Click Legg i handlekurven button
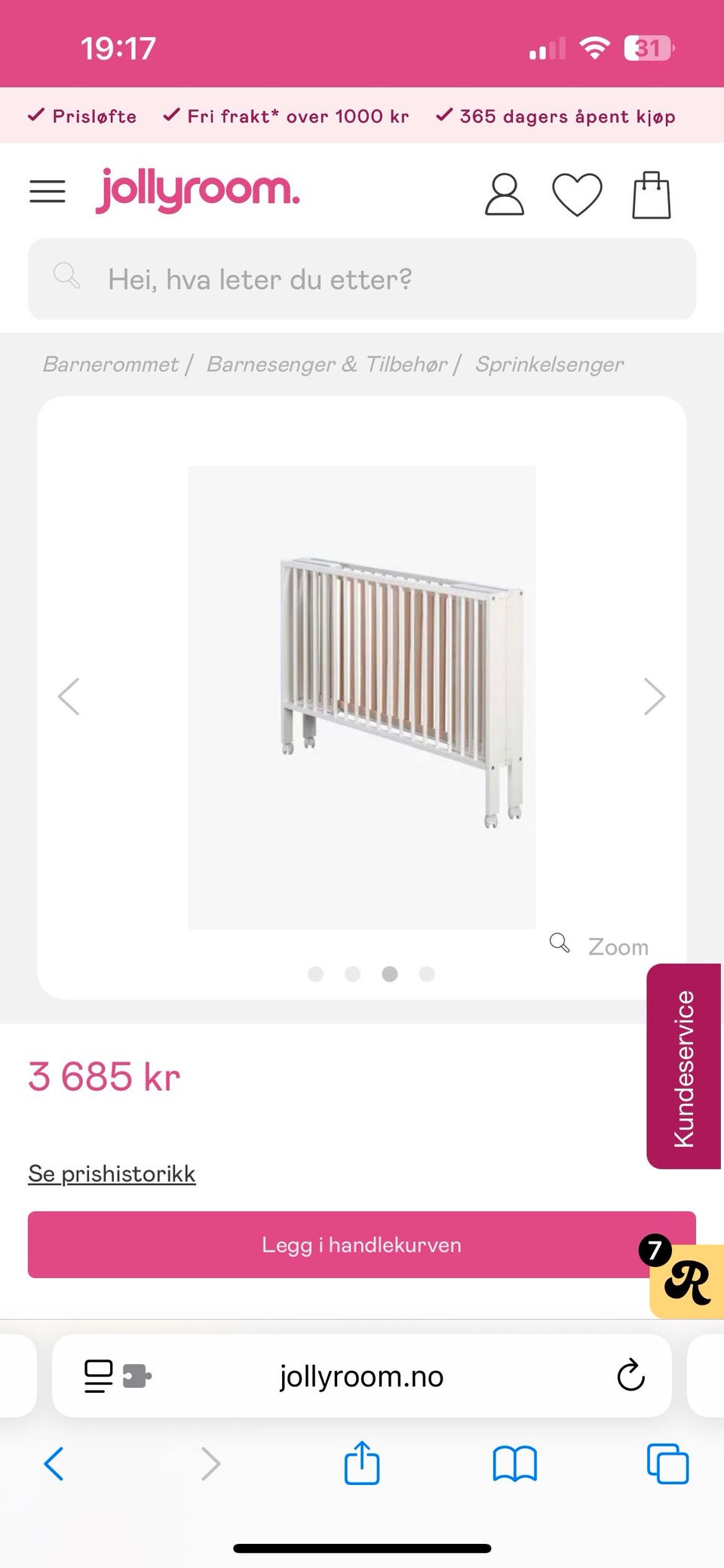This screenshot has width=724, height=1568. [362, 1244]
